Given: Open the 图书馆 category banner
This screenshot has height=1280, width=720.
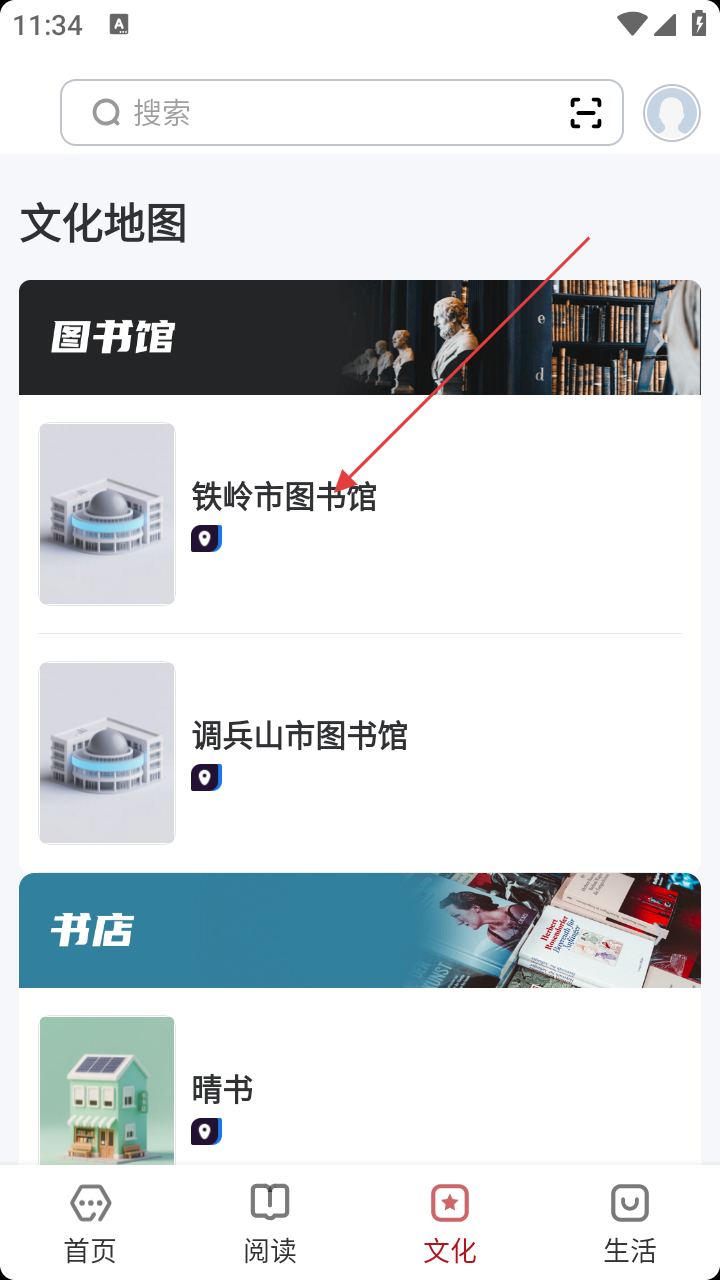Looking at the screenshot, I should click(x=359, y=337).
